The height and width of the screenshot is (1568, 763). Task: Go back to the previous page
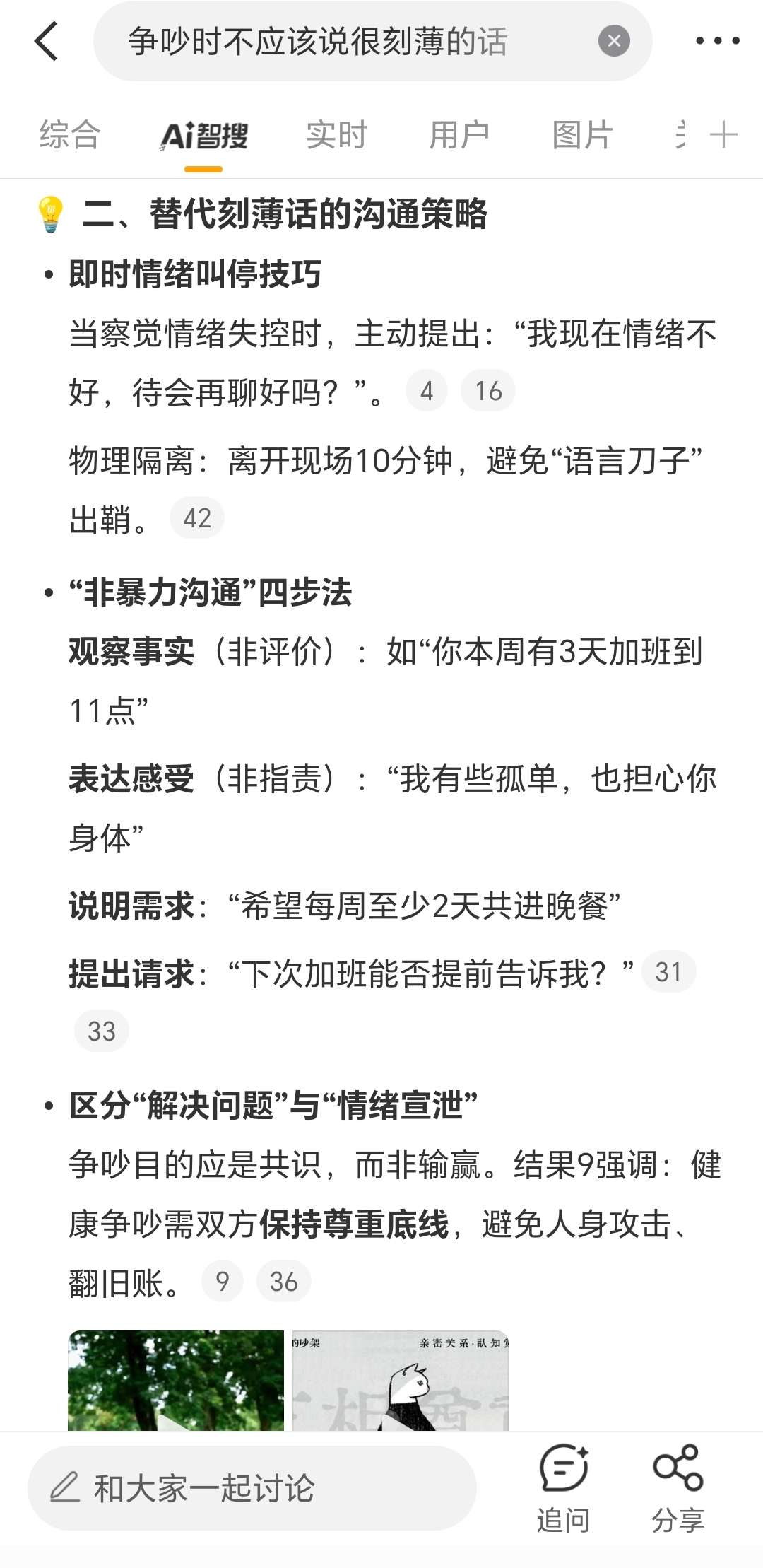(47, 41)
